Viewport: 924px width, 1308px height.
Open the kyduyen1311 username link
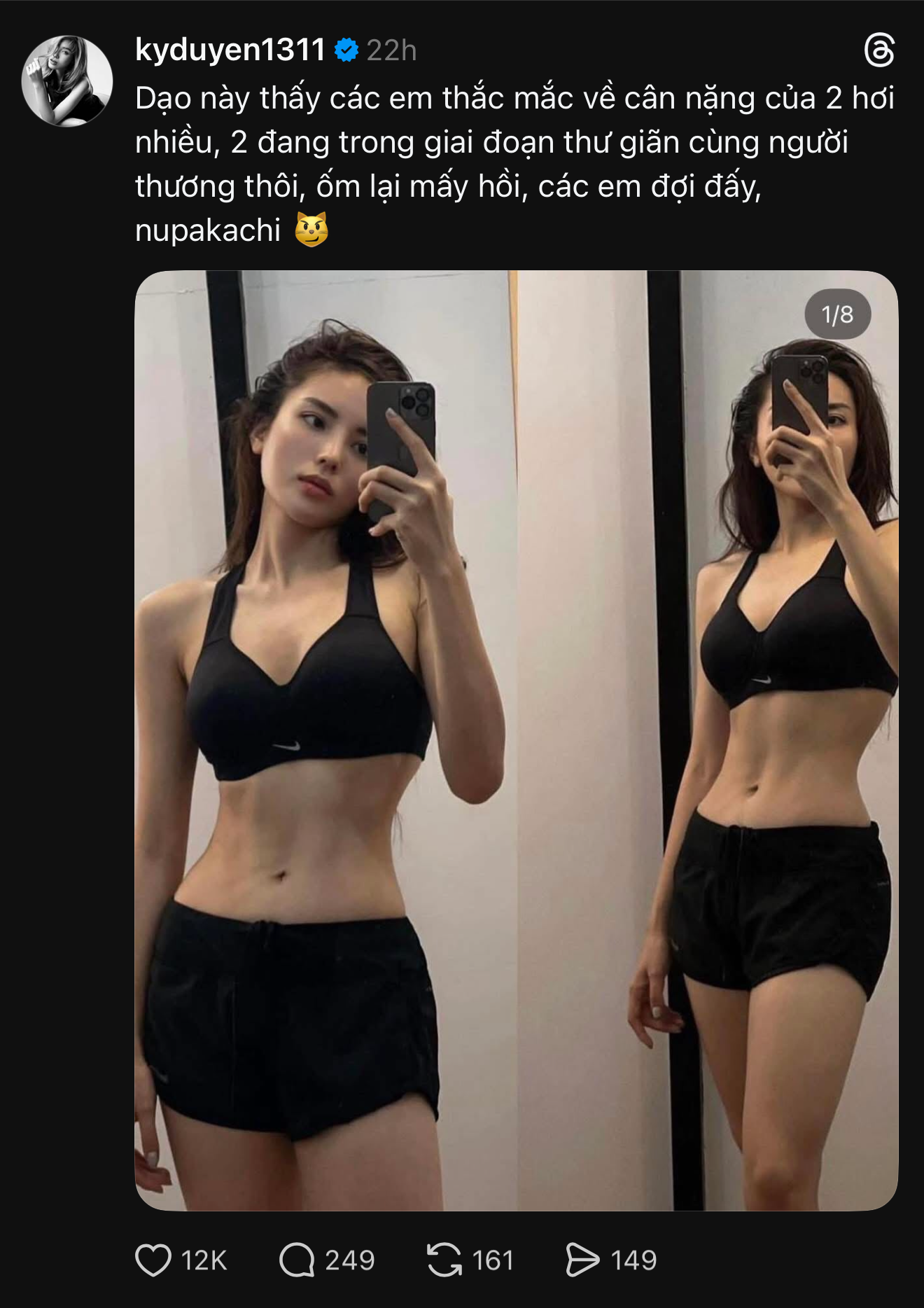tap(230, 50)
